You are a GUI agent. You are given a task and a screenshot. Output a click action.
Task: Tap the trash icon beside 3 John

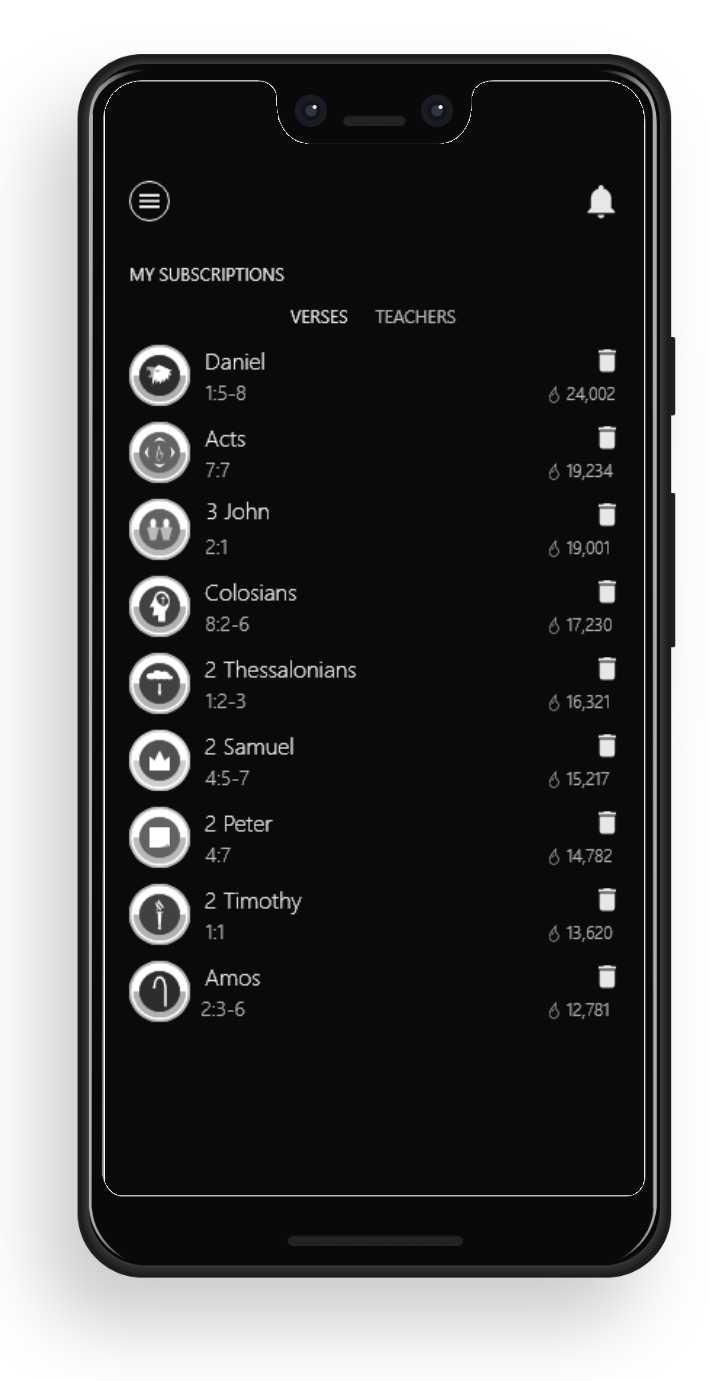607,515
